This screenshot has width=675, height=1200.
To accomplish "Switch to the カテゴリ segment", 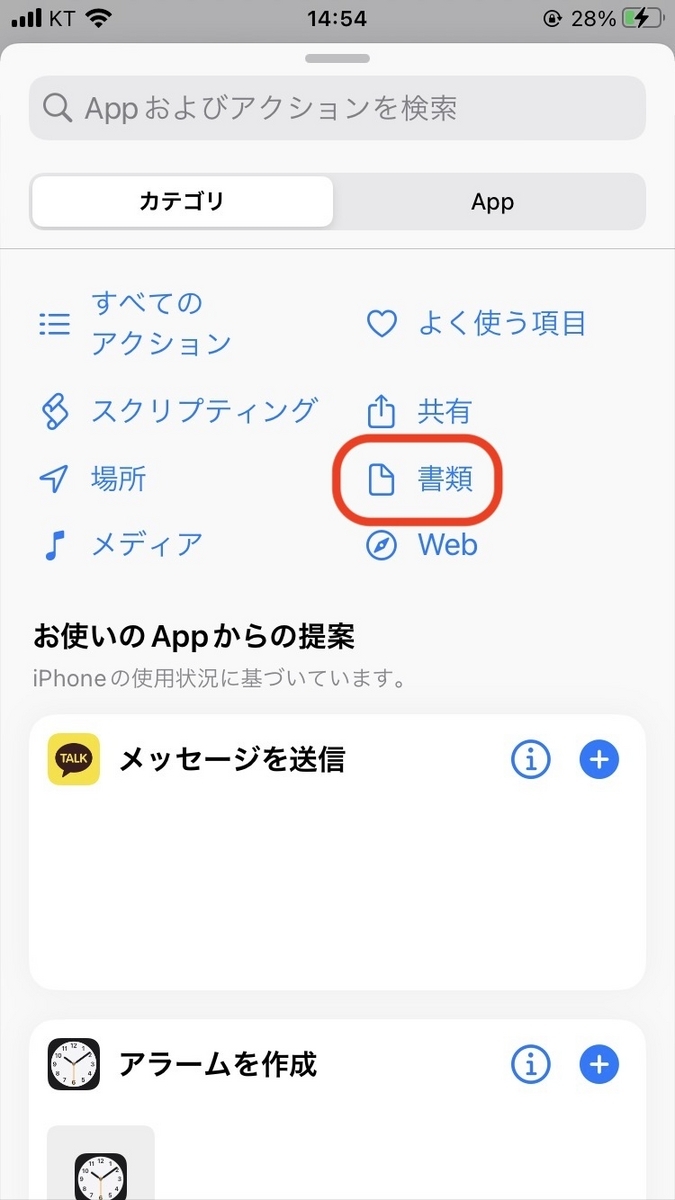I will pos(182,202).
